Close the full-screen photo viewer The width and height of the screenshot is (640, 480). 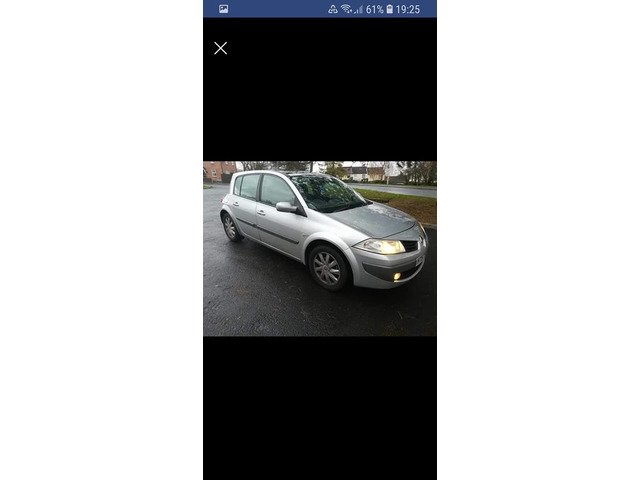(220, 48)
